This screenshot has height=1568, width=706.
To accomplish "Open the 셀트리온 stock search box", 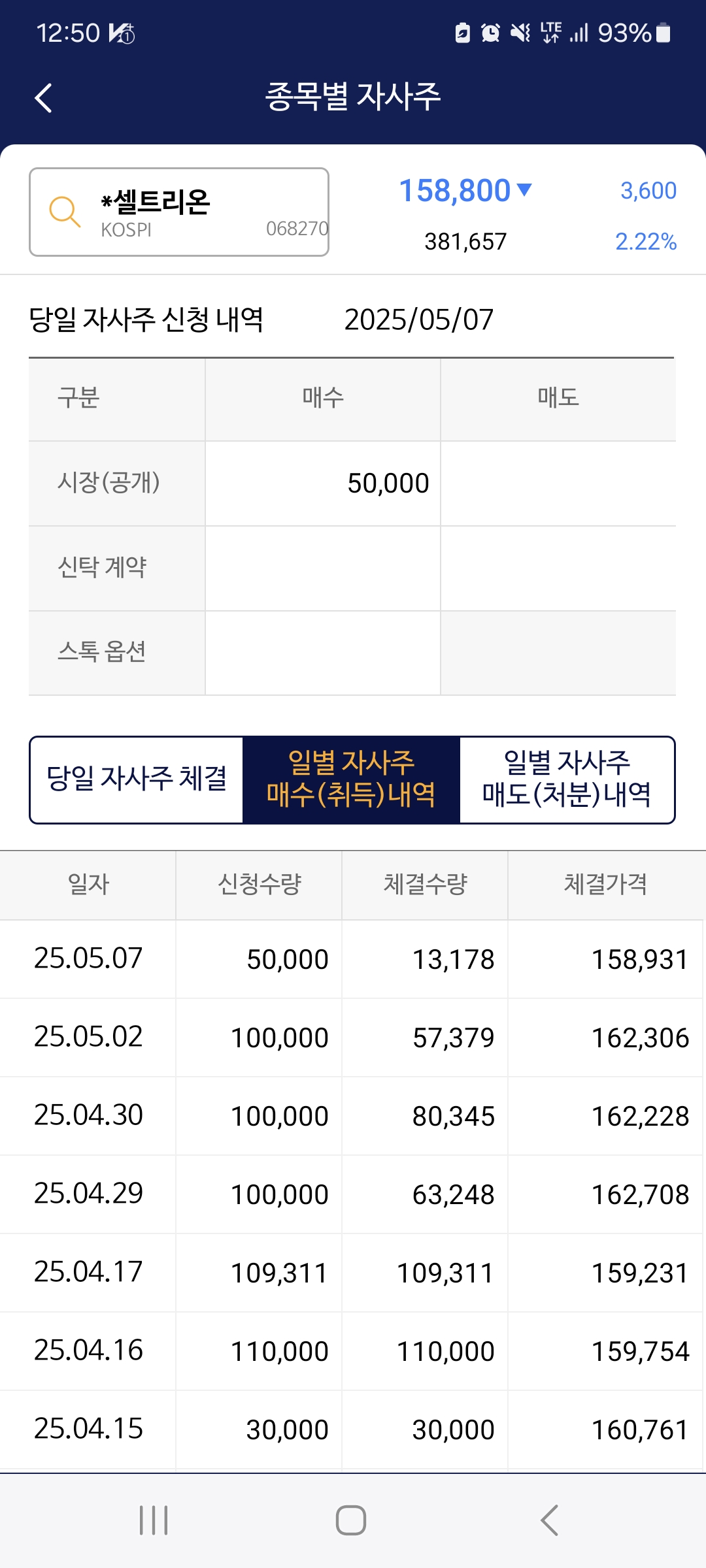I will tap(179, 212).
